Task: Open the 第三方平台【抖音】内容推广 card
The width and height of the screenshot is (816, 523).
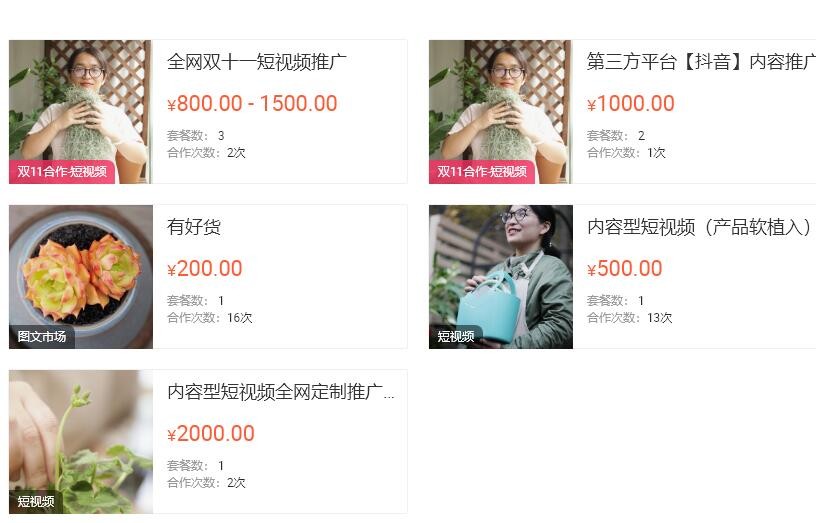Action: [700, 62]
